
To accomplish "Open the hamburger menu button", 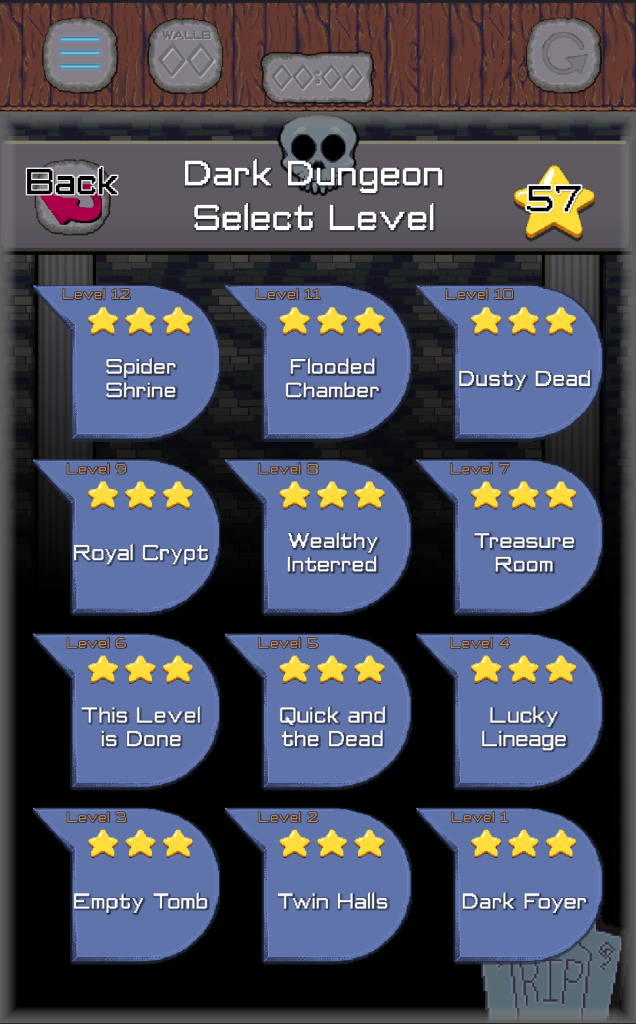I will coord(80,54).
